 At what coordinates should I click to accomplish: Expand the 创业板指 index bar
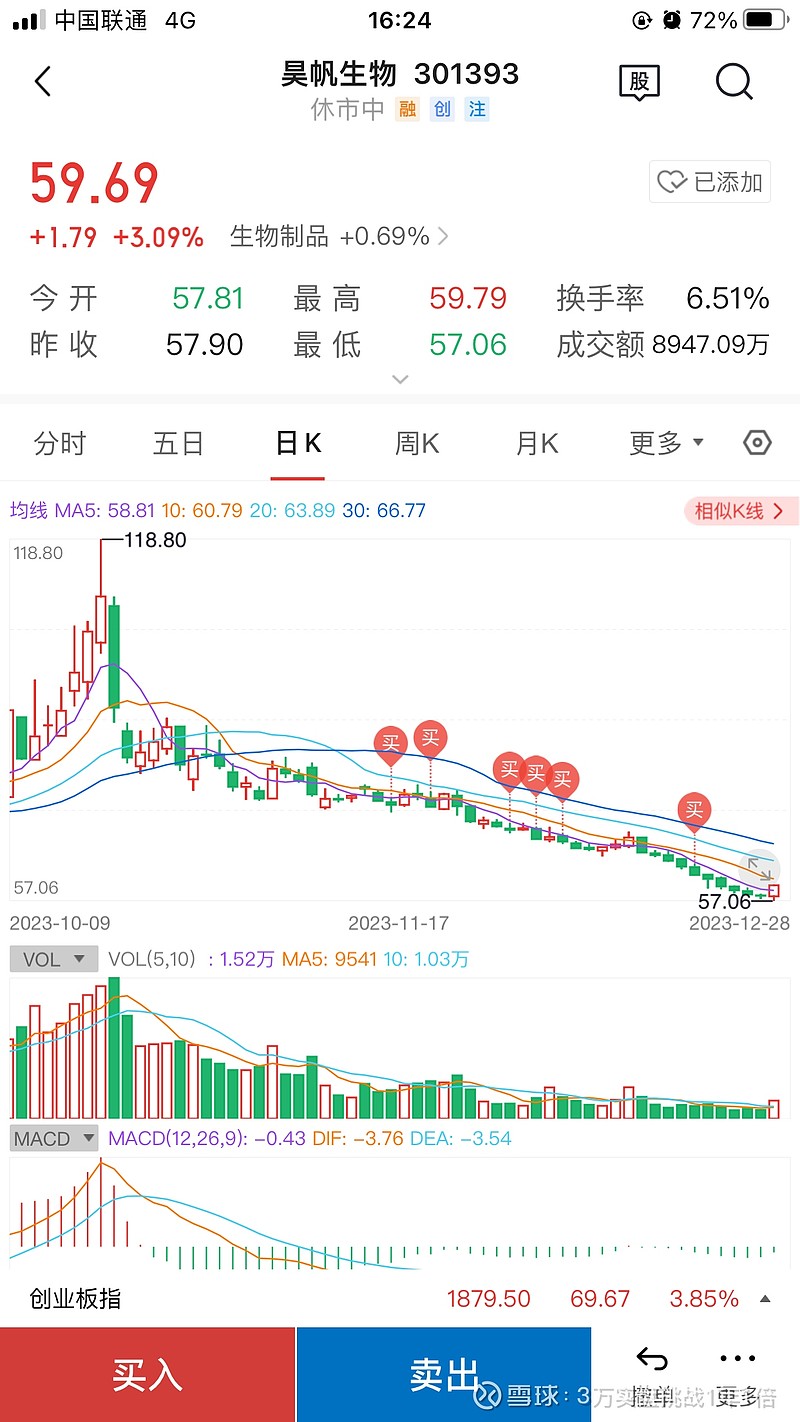[x=765, y=1299]
